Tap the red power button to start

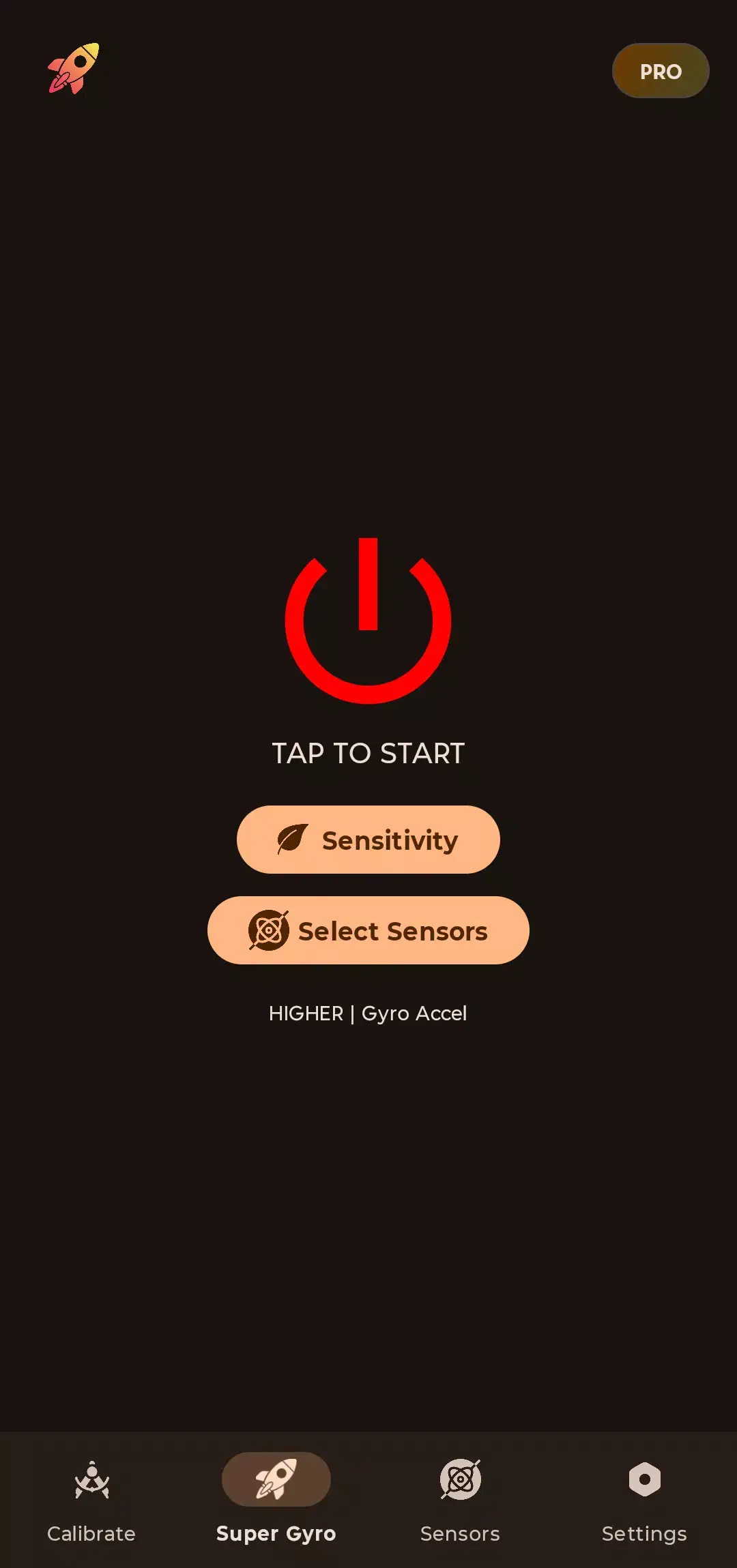(368, 621)
